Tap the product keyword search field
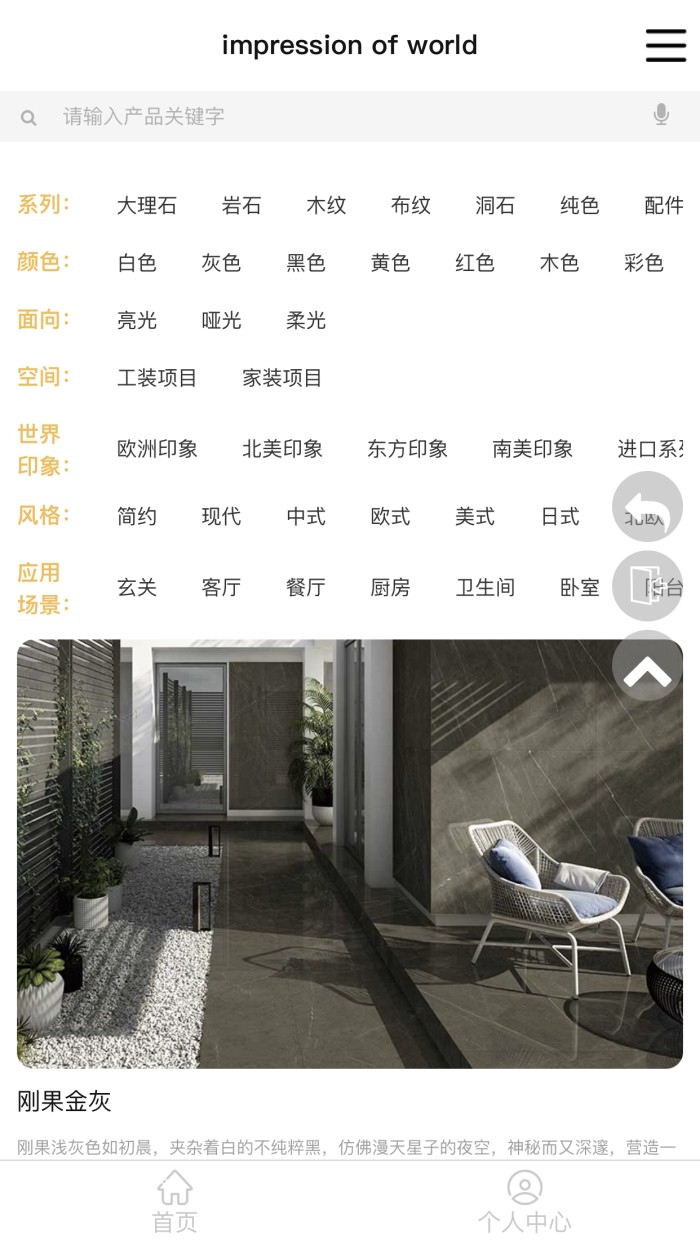Viewport: 700px width, 1244px height. (340, 116)
